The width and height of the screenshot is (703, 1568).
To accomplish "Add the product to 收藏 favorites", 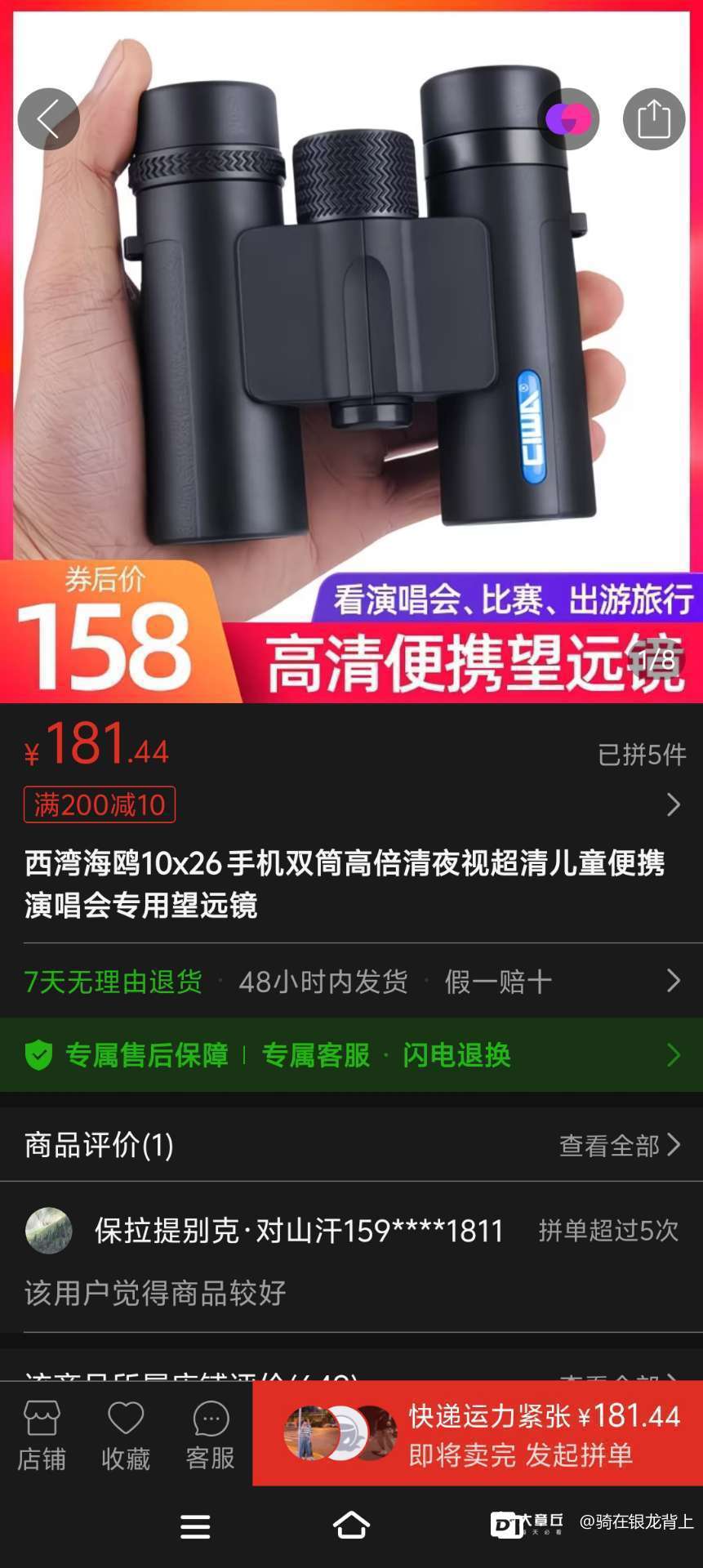I will point(126,1436).
